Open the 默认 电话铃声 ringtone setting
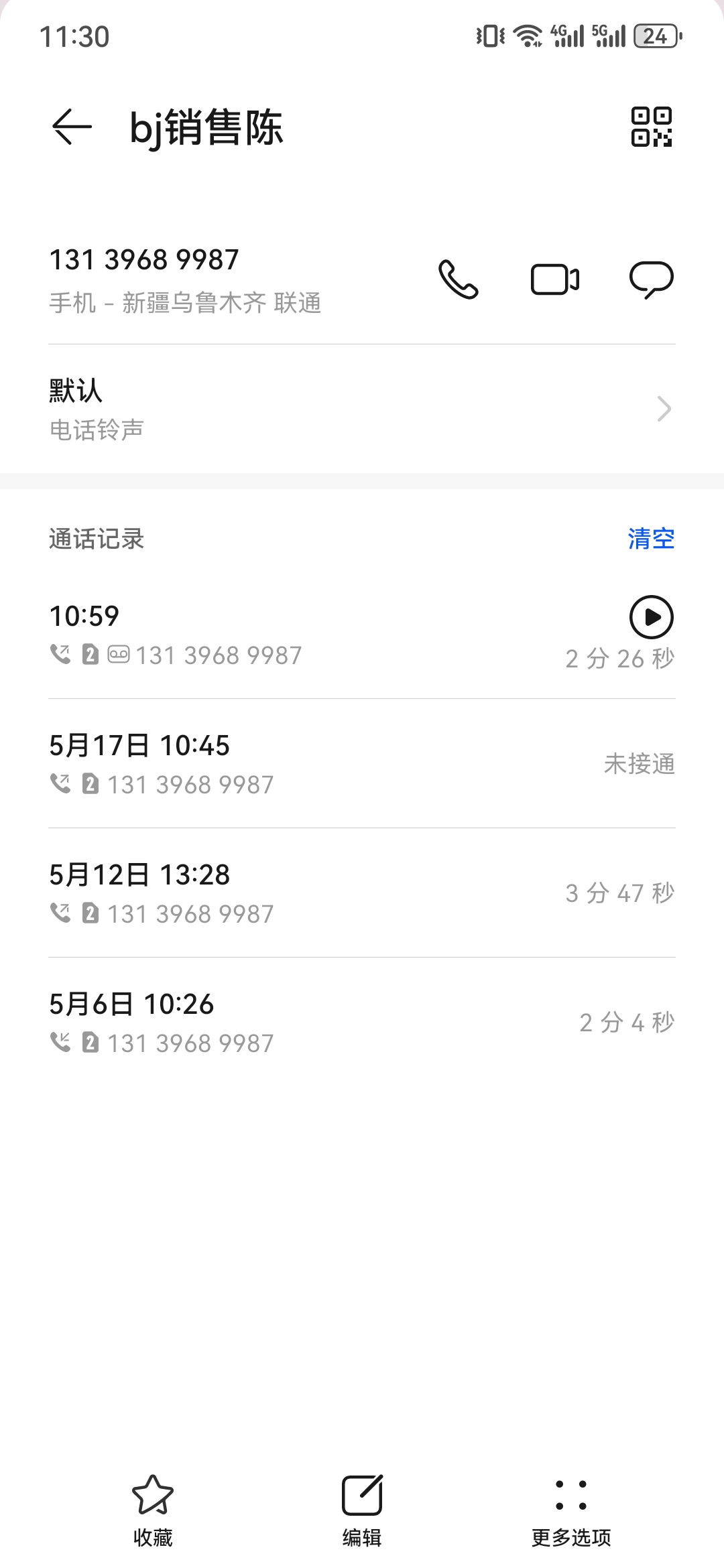 tap(362, 409)
